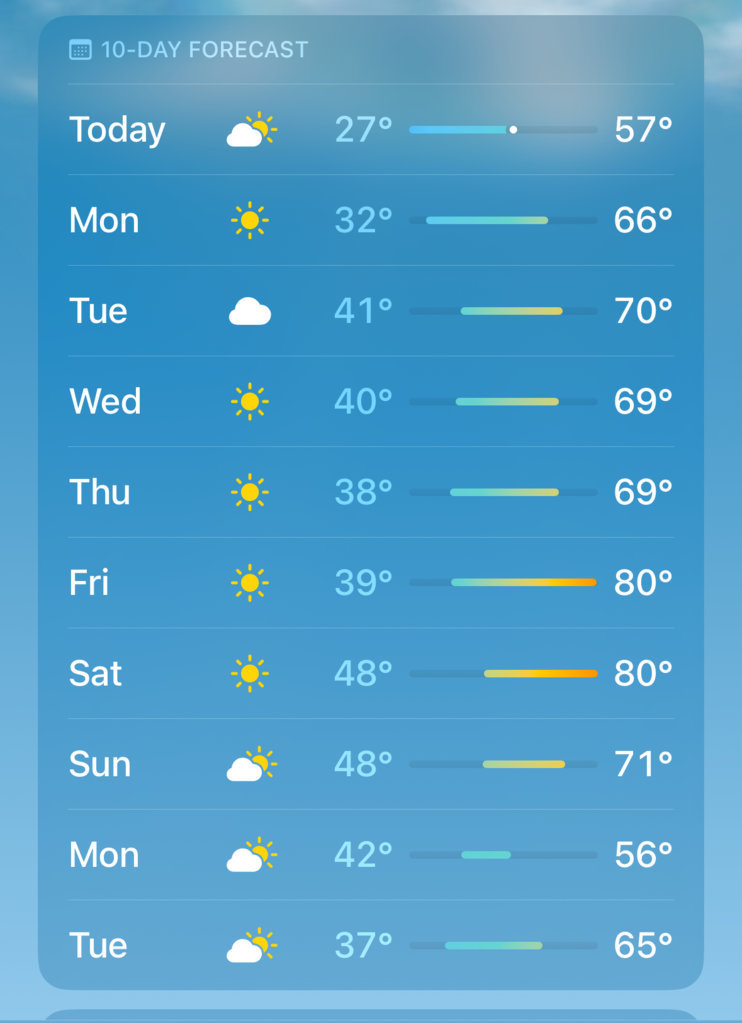Select the Wed forecast row
Image resolution: width=742 pixels, height=1023 pixels.
(370, 402)
